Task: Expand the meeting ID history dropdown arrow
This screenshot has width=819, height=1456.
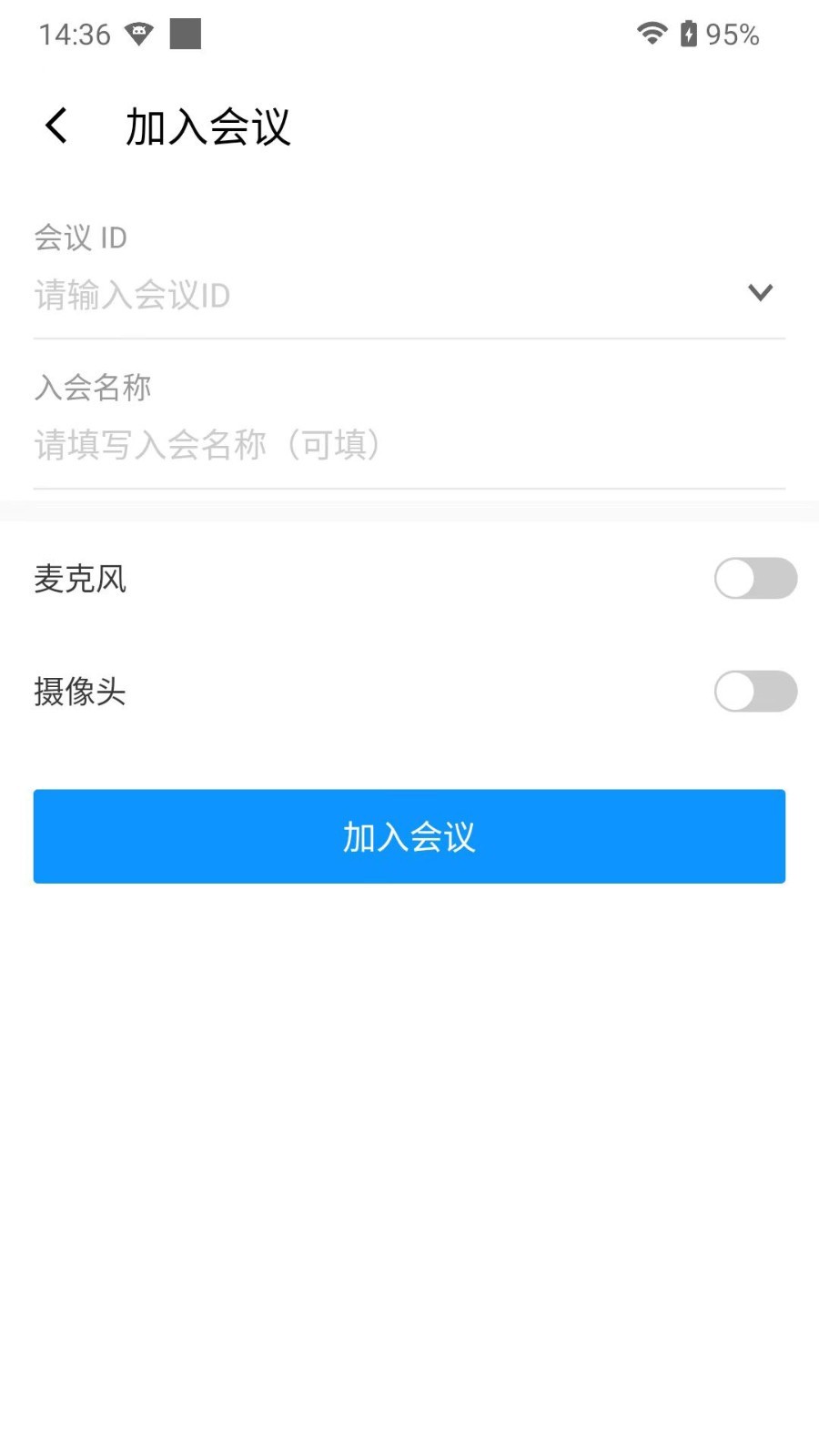Action: (760, 293)
